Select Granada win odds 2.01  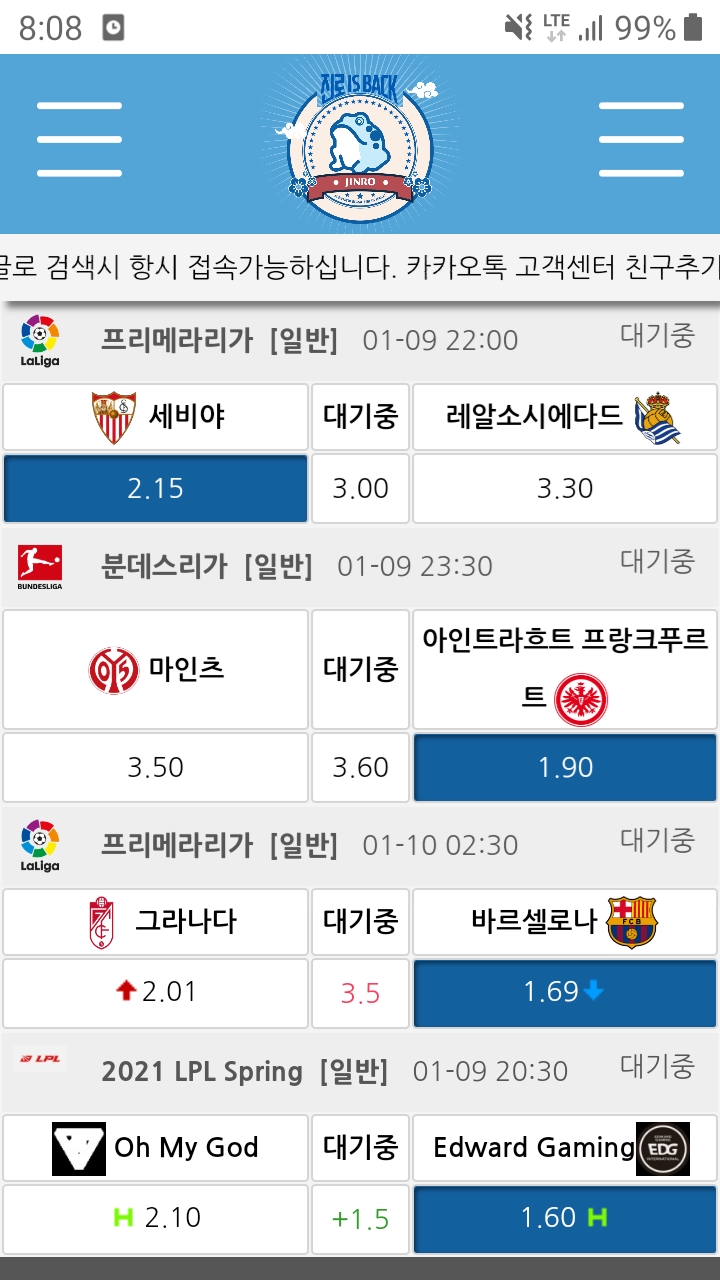point(155,993)
